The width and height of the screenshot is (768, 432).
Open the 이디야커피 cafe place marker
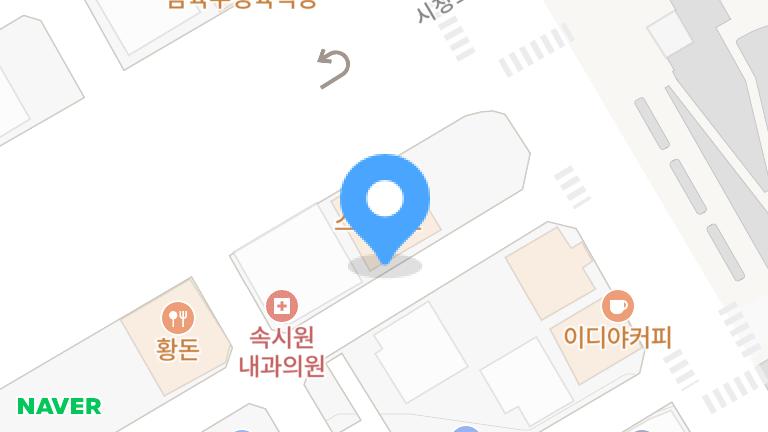(617, 305)
